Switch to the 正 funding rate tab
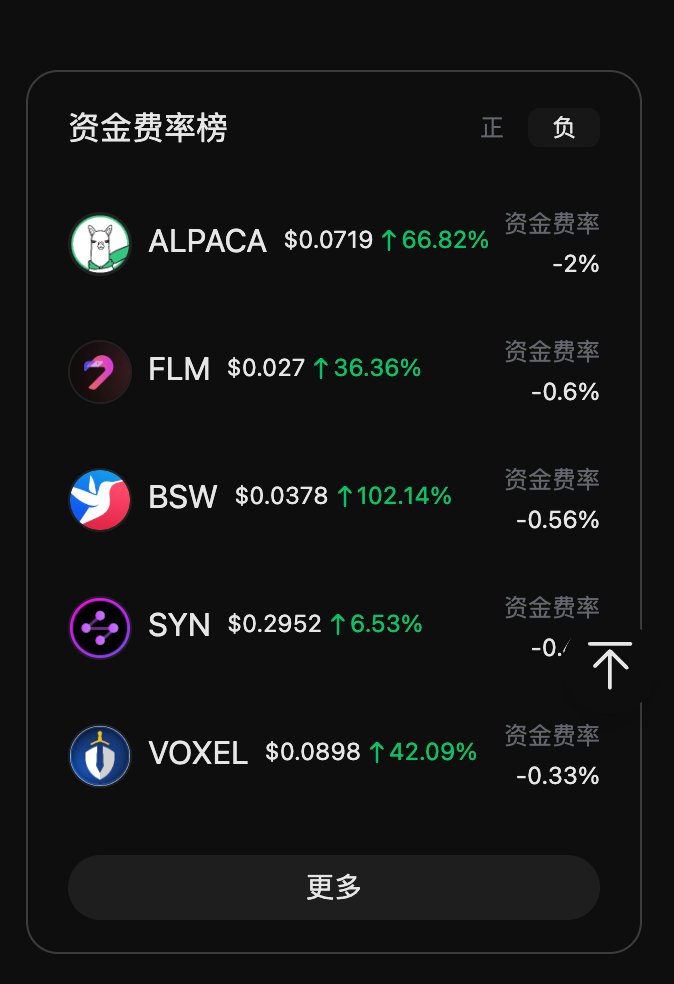 tap(492, 128)
